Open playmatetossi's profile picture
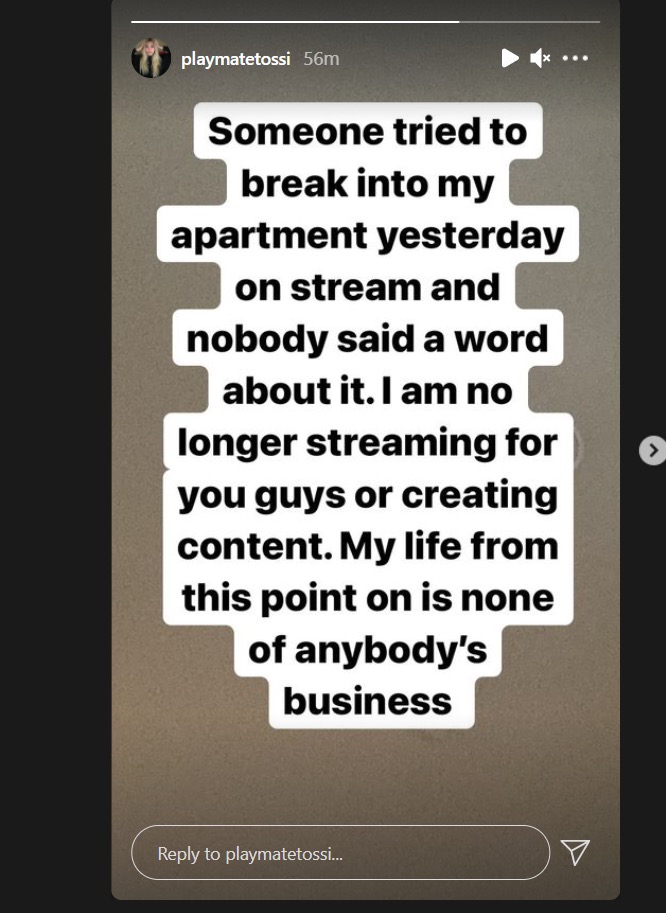666x913 pixels. click(x=151, y=59)
